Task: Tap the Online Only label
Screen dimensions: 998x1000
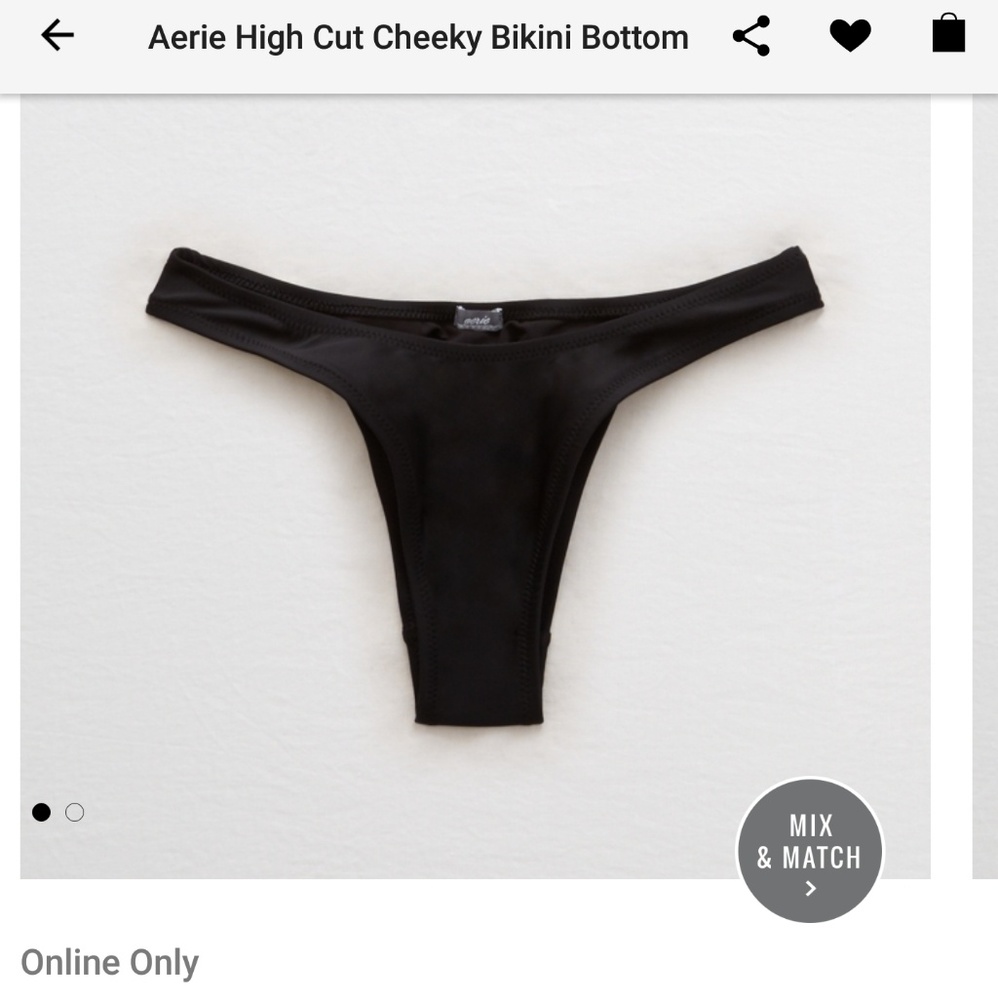Action: tap(110, 963)
